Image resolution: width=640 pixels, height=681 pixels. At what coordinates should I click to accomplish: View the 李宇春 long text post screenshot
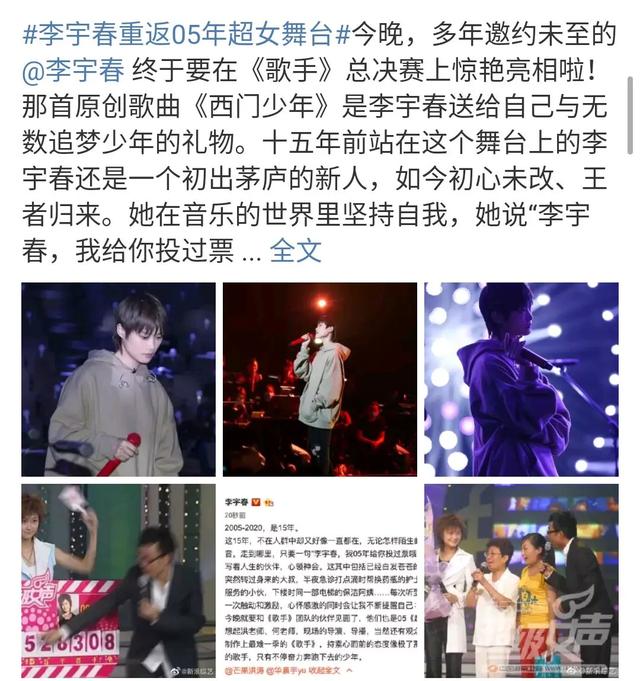click(x=320, y=580)
